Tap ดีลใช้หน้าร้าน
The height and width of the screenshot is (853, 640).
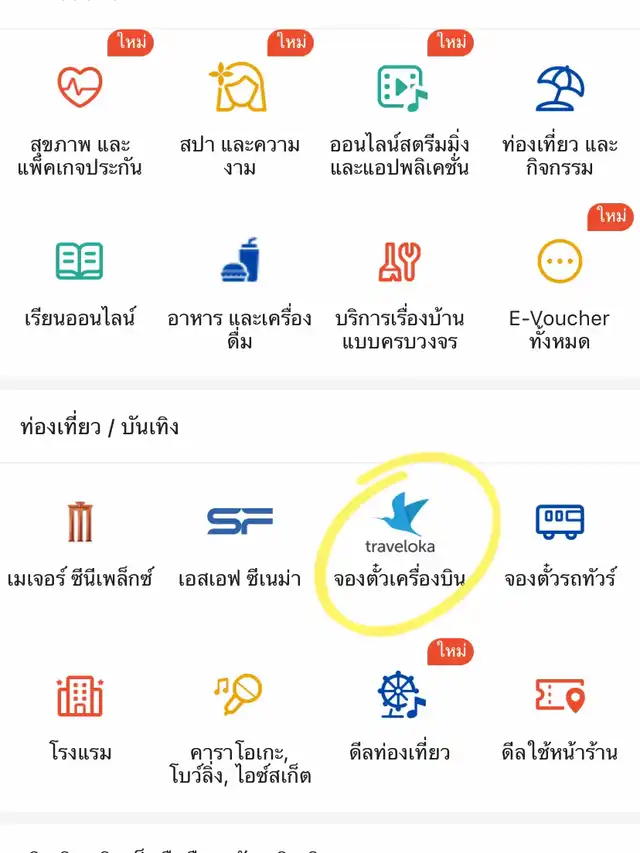[x=560, y=715]
